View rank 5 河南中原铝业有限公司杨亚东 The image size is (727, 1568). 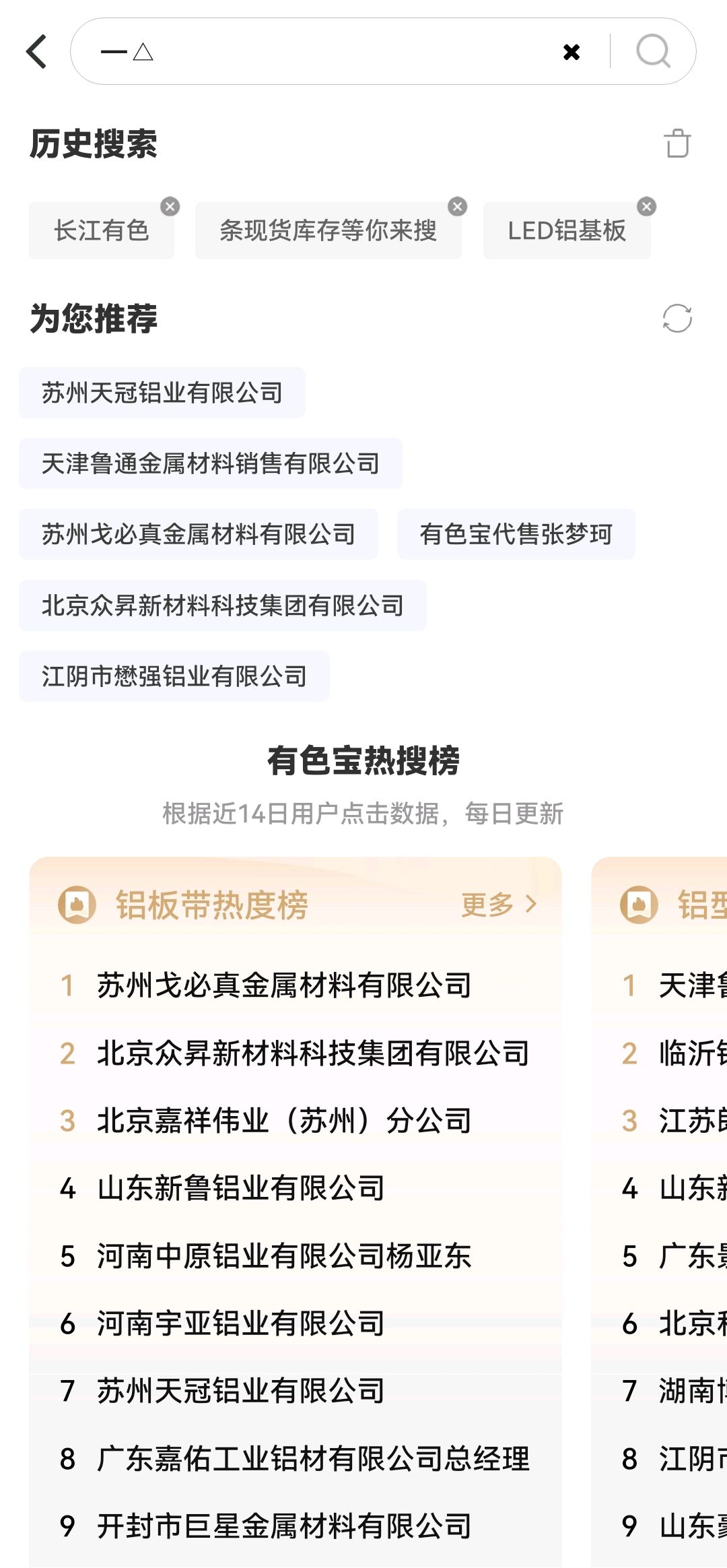pos(284,1256)
